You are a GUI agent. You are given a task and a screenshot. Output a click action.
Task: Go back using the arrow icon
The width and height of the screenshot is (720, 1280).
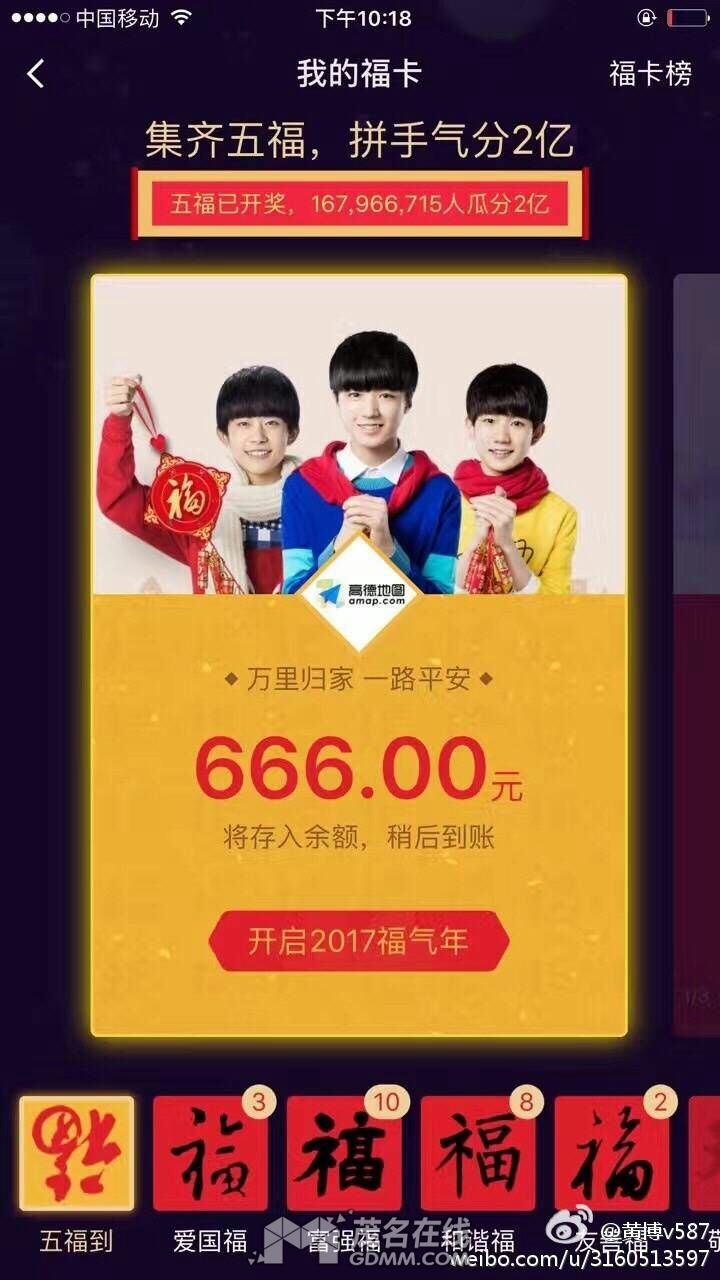point(36,73)
